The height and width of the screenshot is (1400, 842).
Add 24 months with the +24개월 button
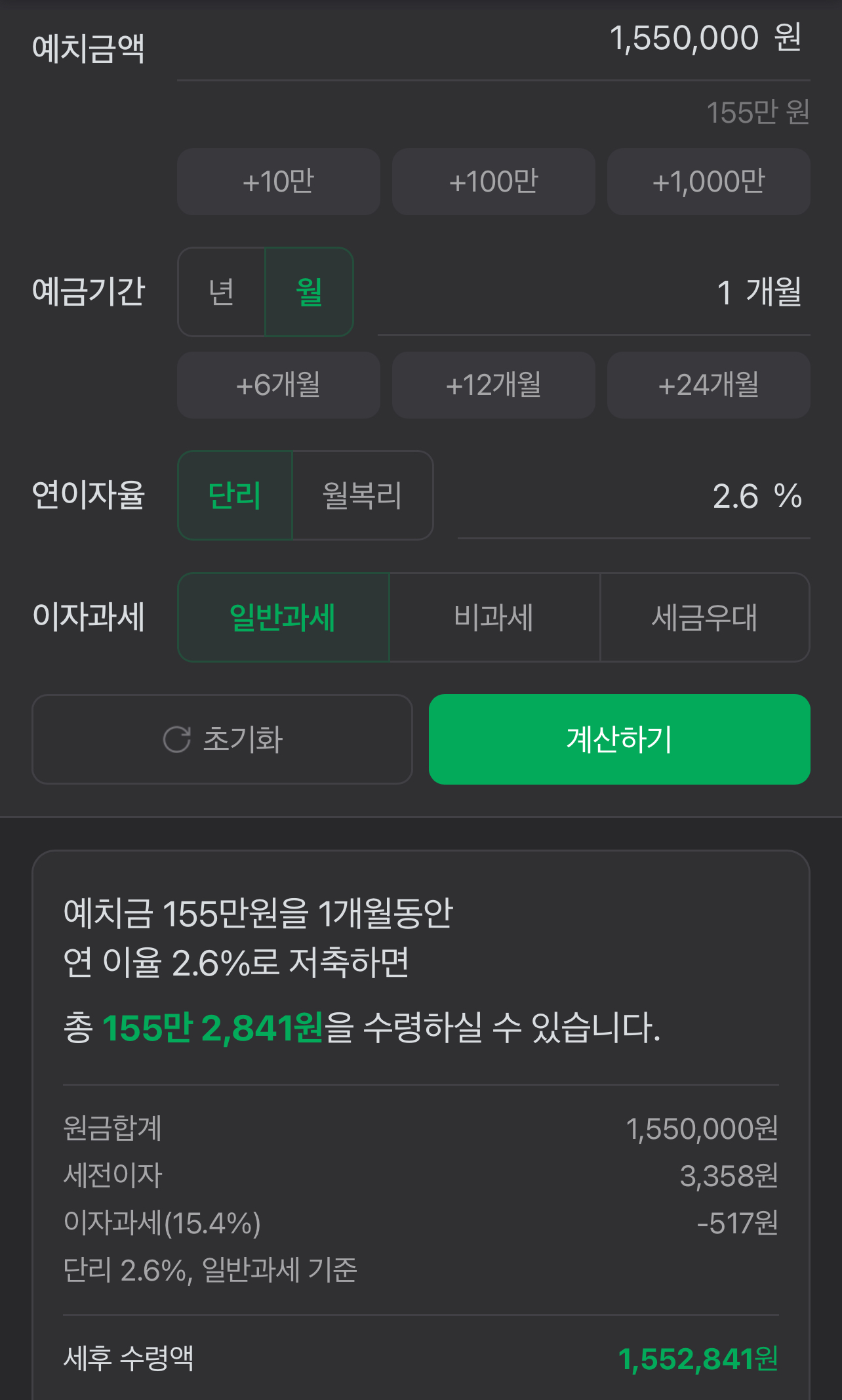pyautogui.click(x=708, y=385)
